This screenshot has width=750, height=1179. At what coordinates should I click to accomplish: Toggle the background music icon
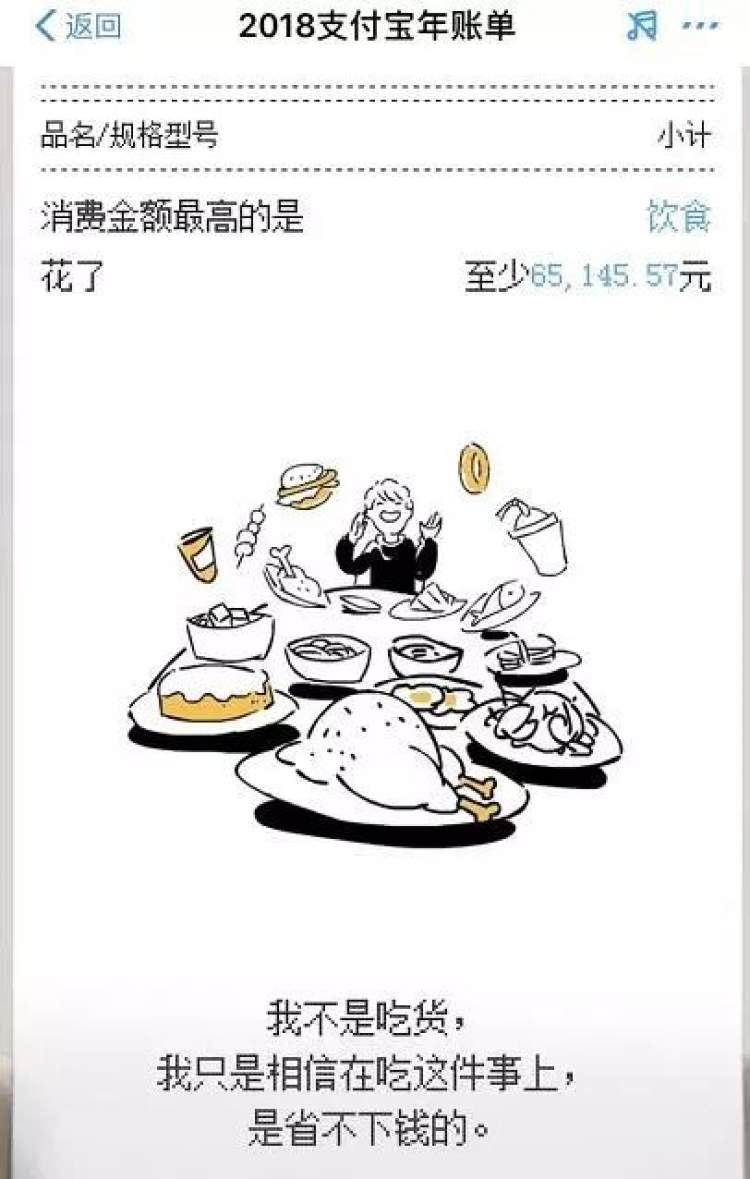tap(641, 27)
